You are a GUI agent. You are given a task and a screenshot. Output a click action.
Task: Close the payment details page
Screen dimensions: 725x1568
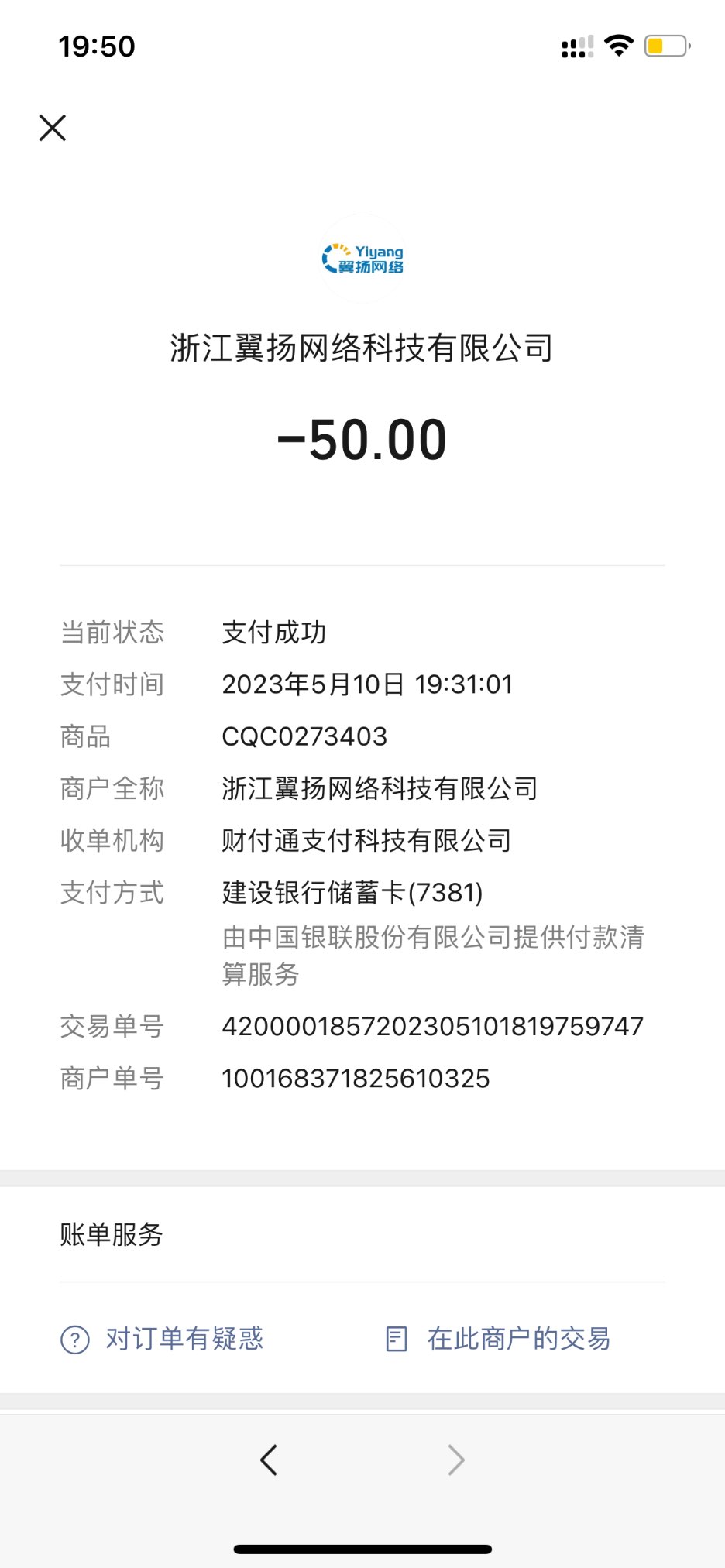coord(53,128)
